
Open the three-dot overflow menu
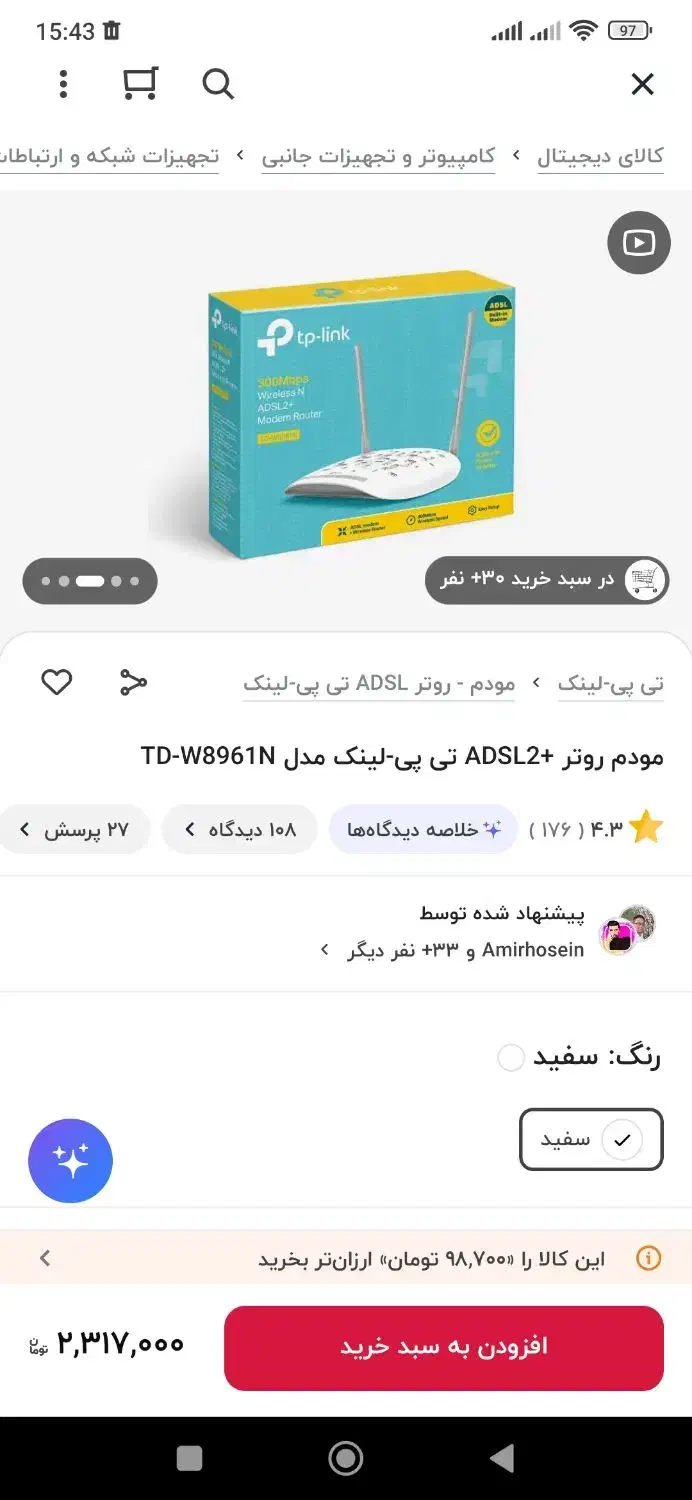(x=63, y=84)
